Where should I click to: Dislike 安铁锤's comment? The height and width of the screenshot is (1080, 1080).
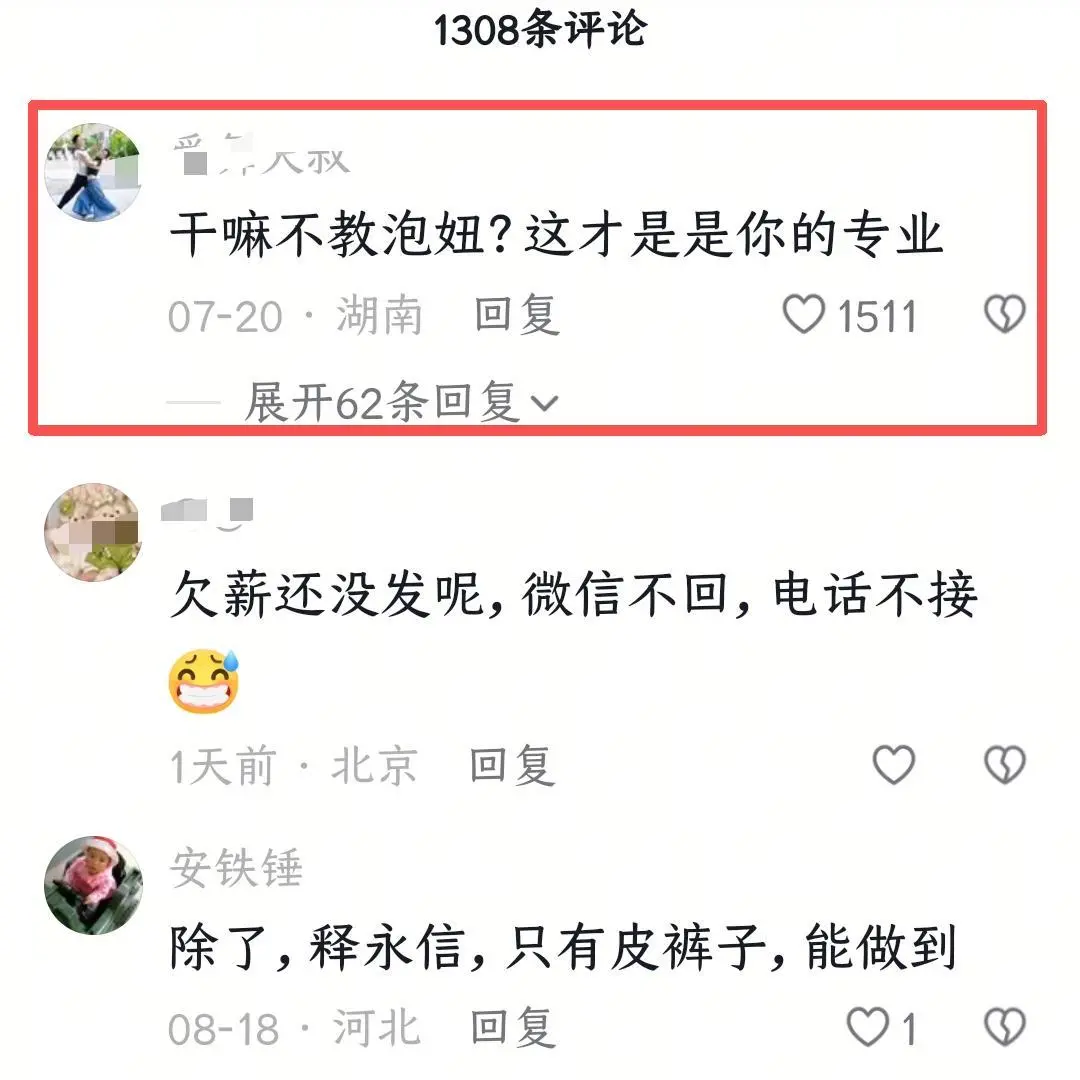click(x=1004, y=1028)
